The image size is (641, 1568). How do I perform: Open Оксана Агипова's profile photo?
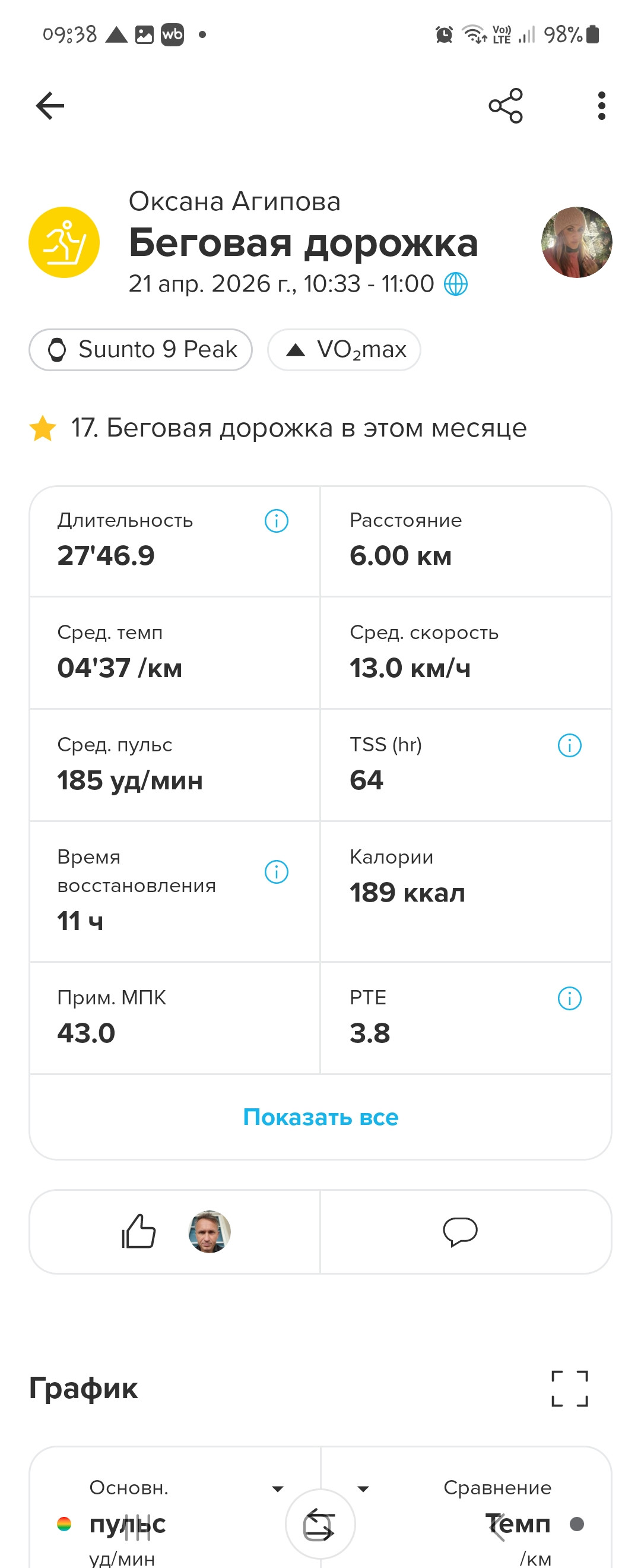(576, 242)
